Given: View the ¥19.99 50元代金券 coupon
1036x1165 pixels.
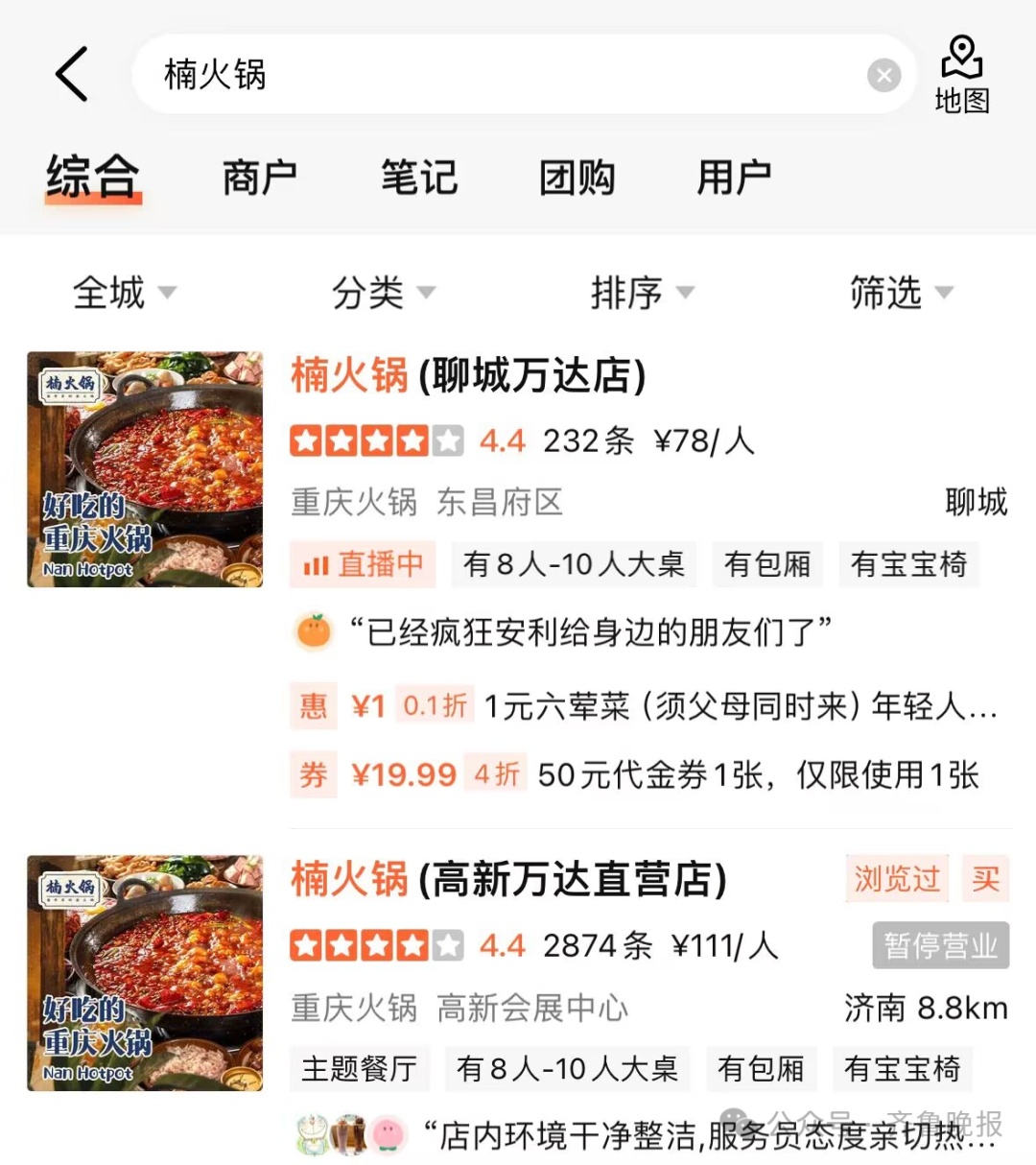Looking at the screenshot, I should [x=643, y=774].
